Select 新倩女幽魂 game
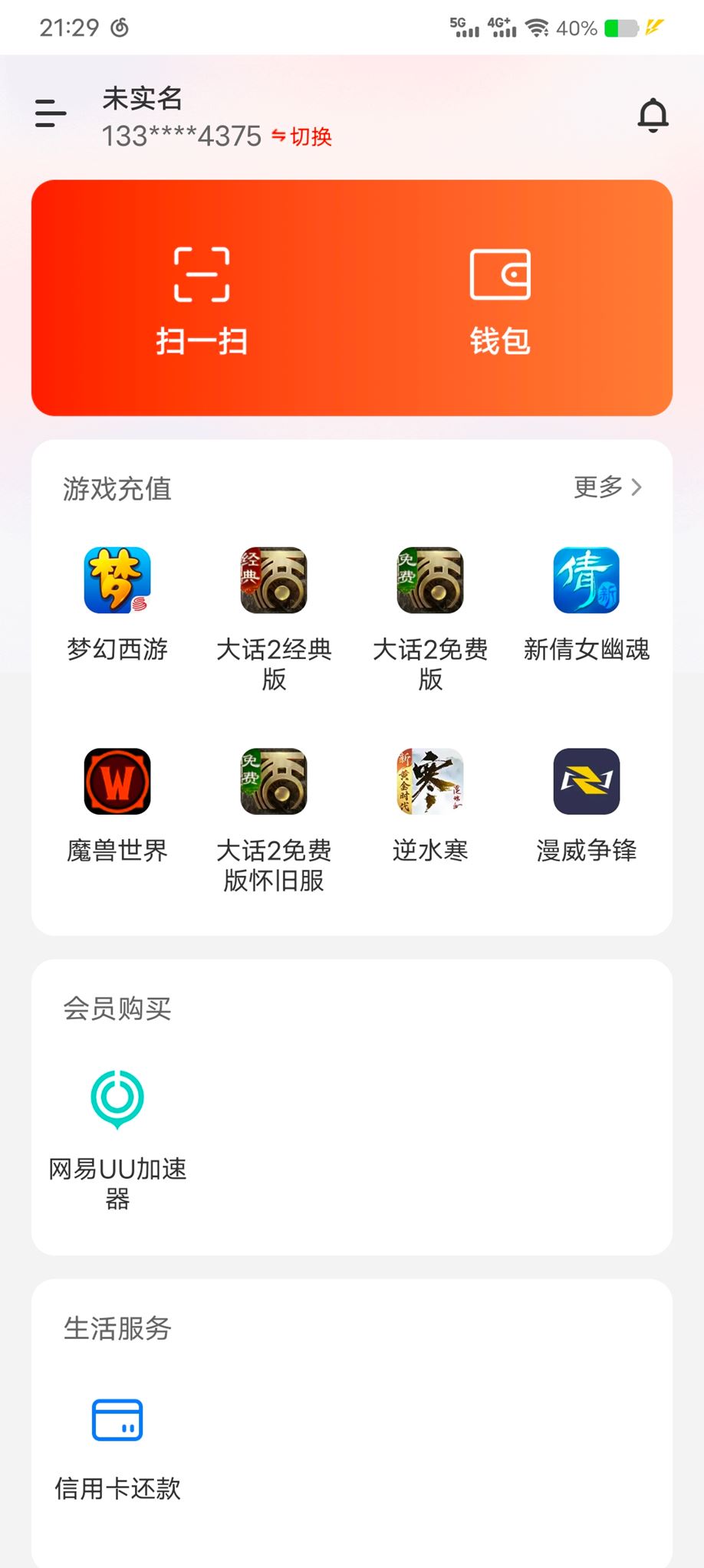The height and width of the screenshot is (1568, 704). click(x=587, y=603)
